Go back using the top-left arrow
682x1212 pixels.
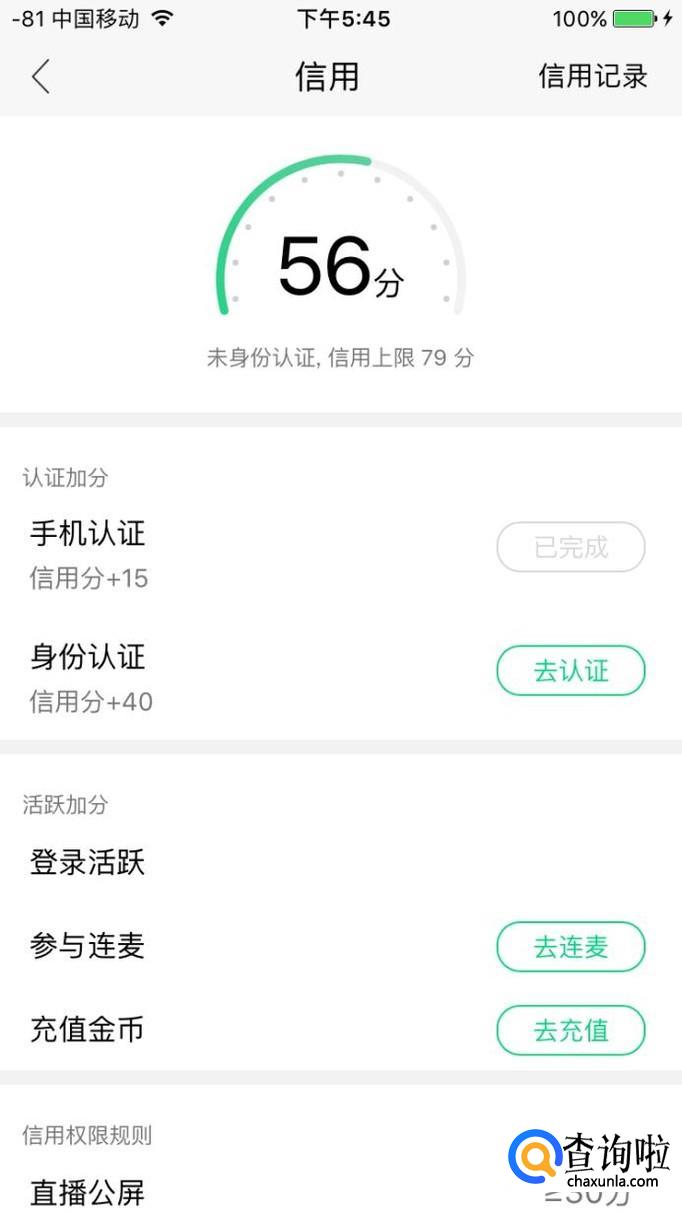[x=41, y=77]
